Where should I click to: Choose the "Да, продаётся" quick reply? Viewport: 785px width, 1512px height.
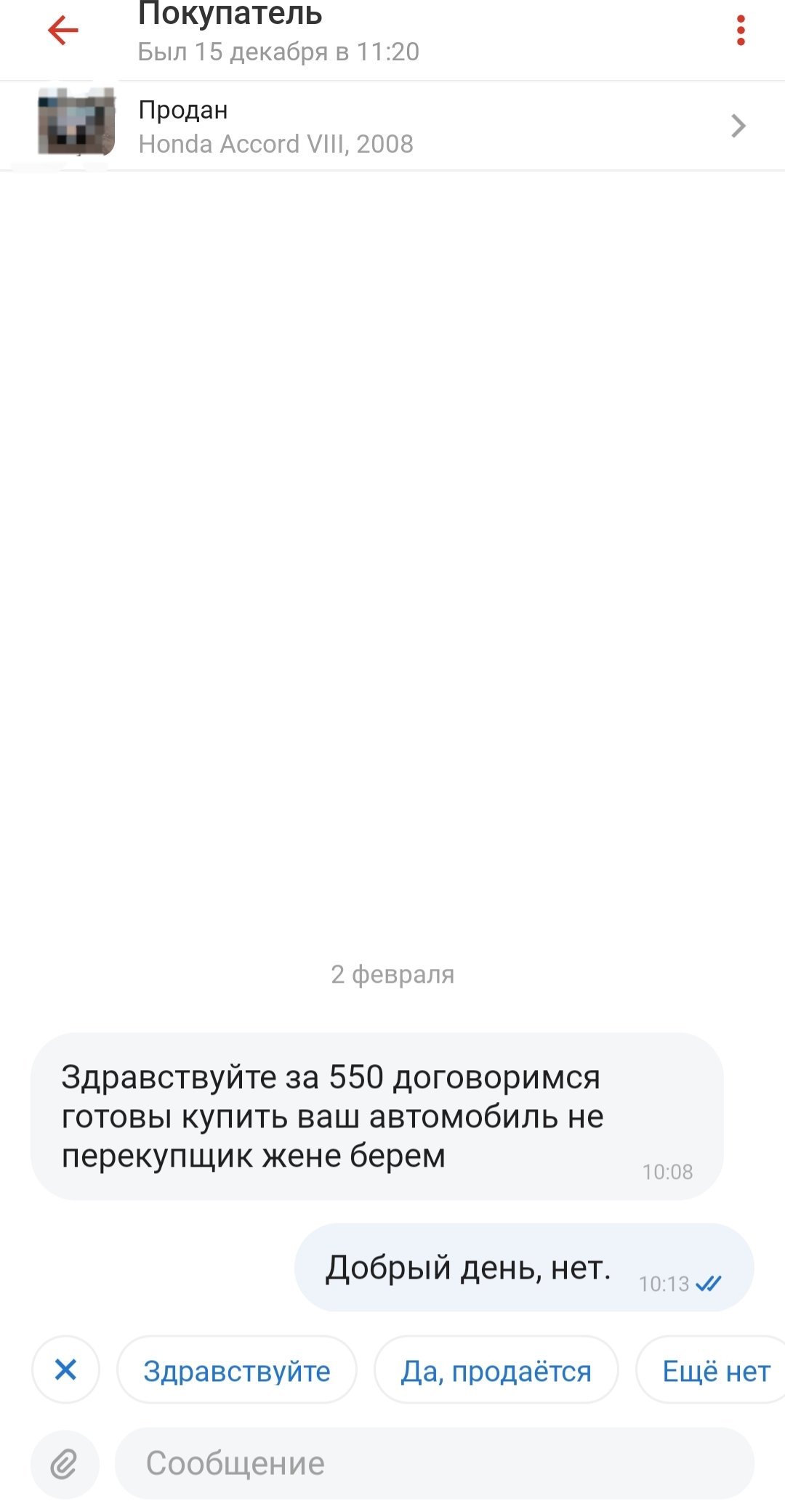click(496, 1371)
